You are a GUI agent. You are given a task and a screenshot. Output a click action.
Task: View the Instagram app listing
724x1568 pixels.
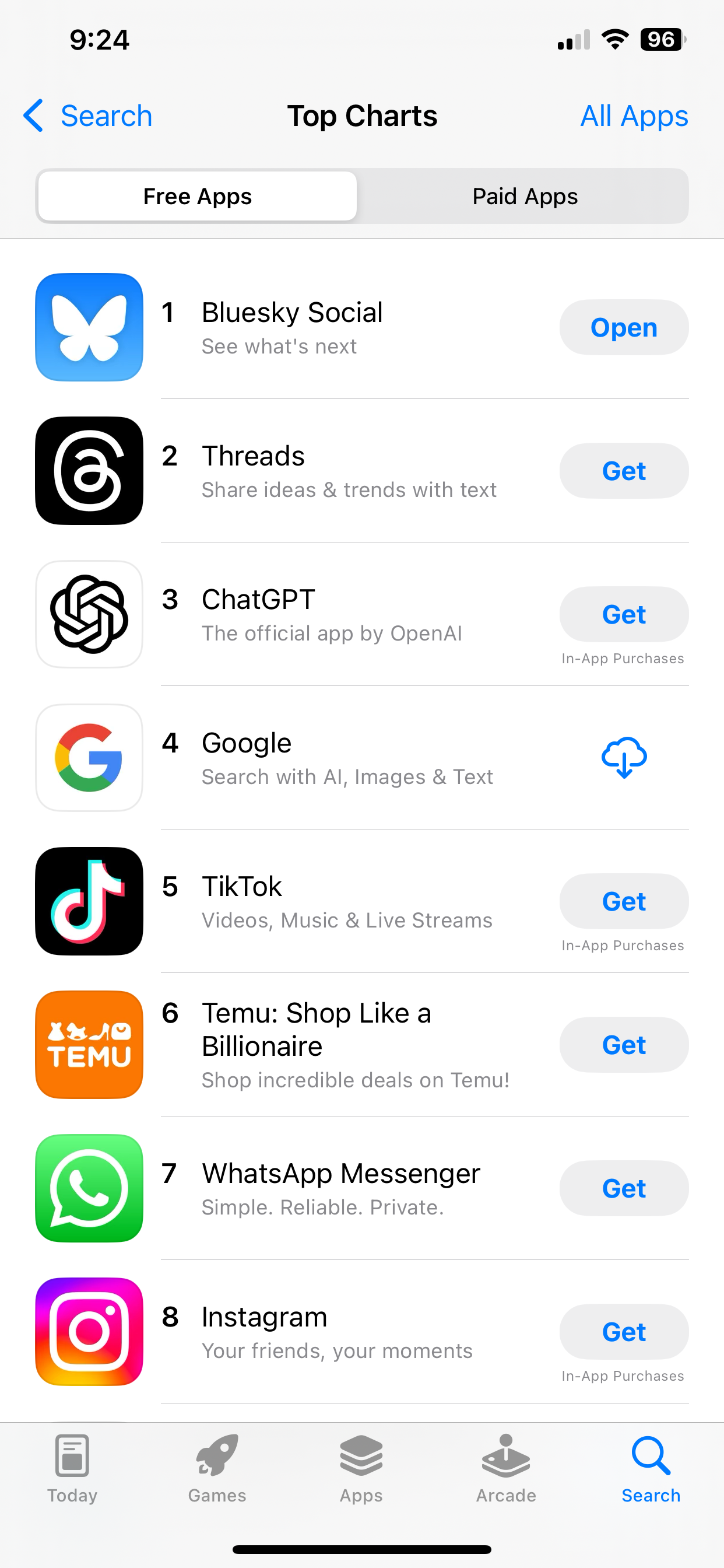[x=292, y=1332]
